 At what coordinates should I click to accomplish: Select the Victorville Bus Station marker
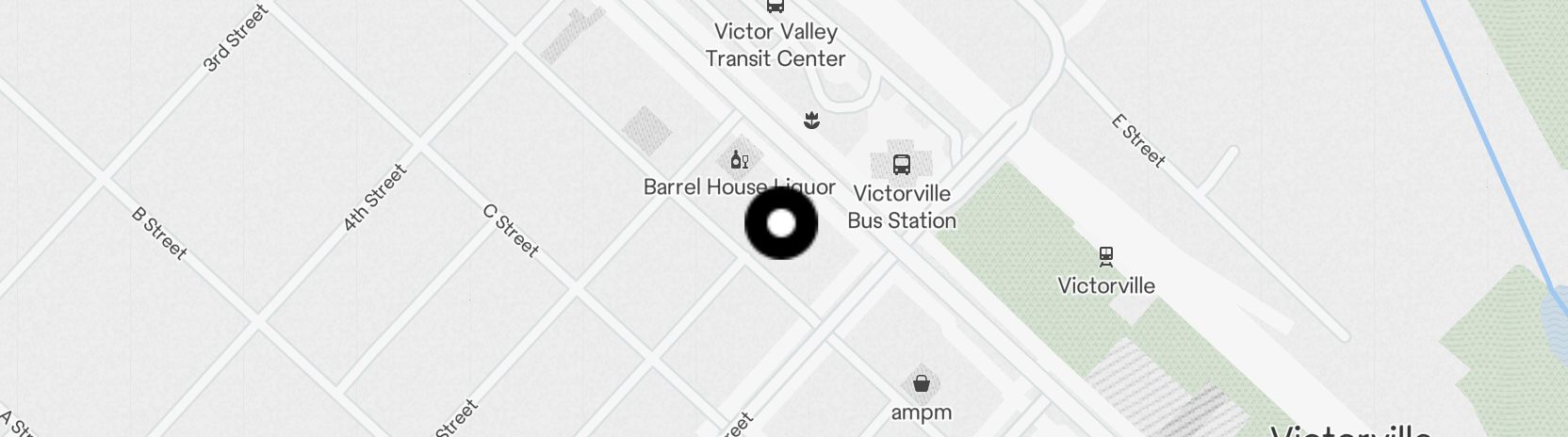901,166
